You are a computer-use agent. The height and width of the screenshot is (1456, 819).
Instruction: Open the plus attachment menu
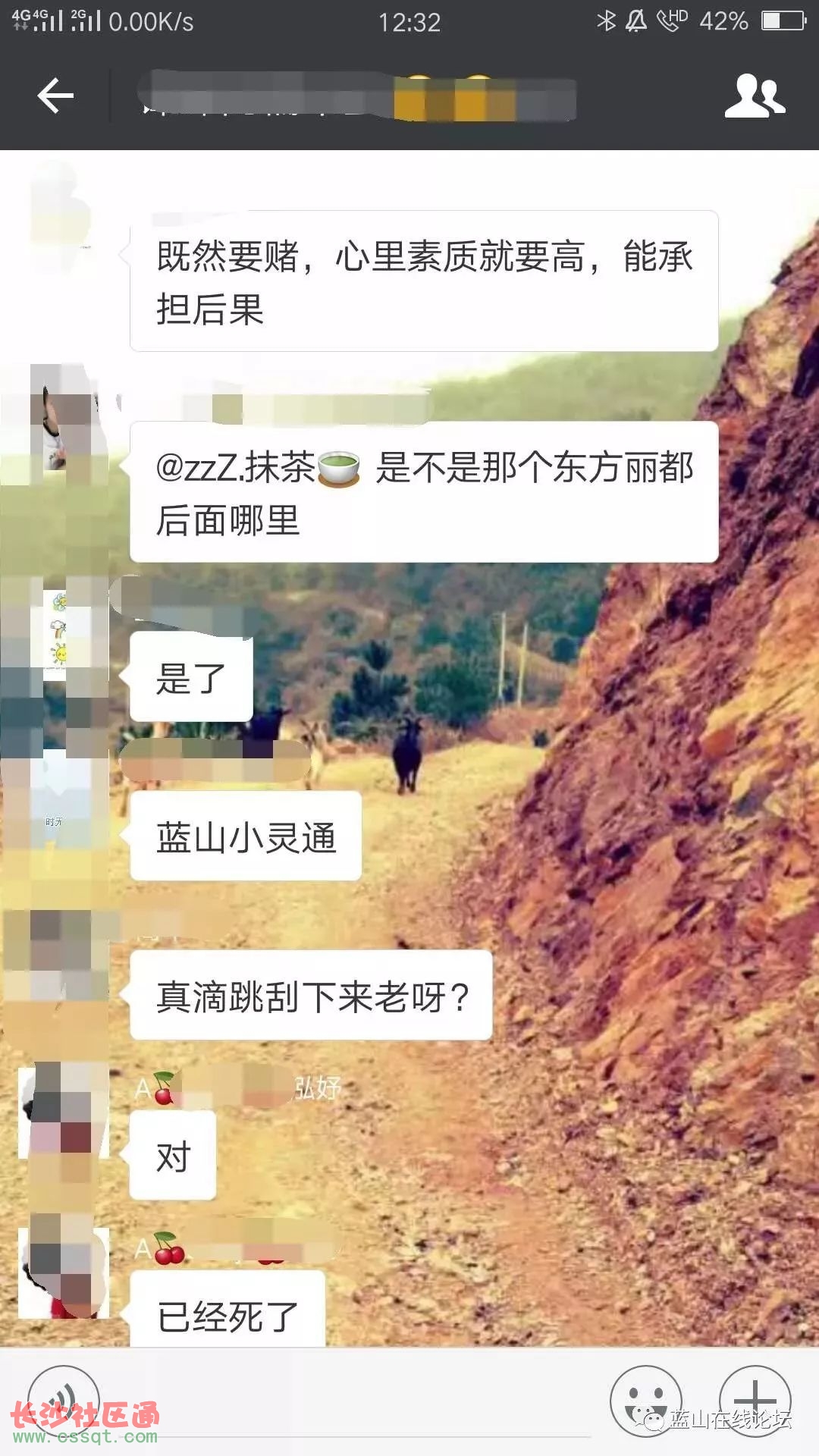click(x=755, y=1401)
